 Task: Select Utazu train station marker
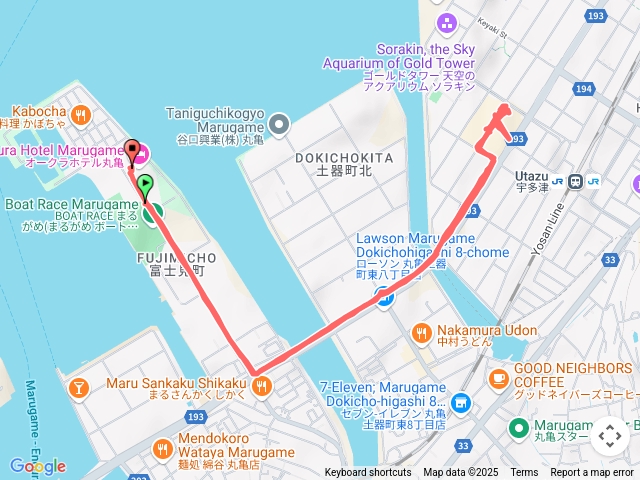[x=576, y=181]
